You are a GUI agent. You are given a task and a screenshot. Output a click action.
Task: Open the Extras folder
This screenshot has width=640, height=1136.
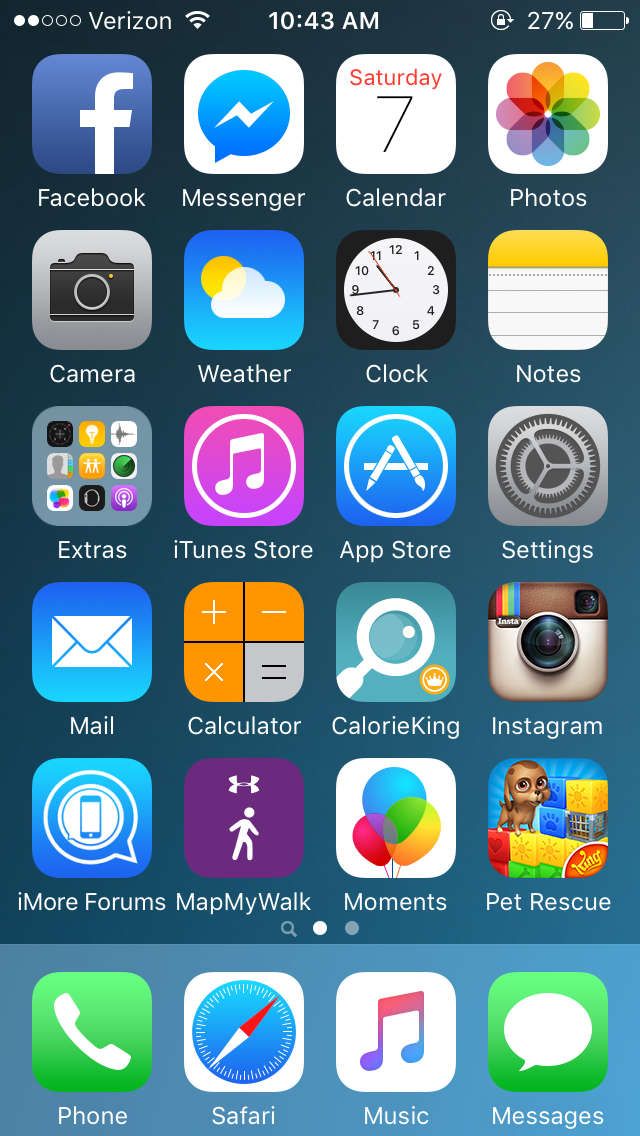92,466
